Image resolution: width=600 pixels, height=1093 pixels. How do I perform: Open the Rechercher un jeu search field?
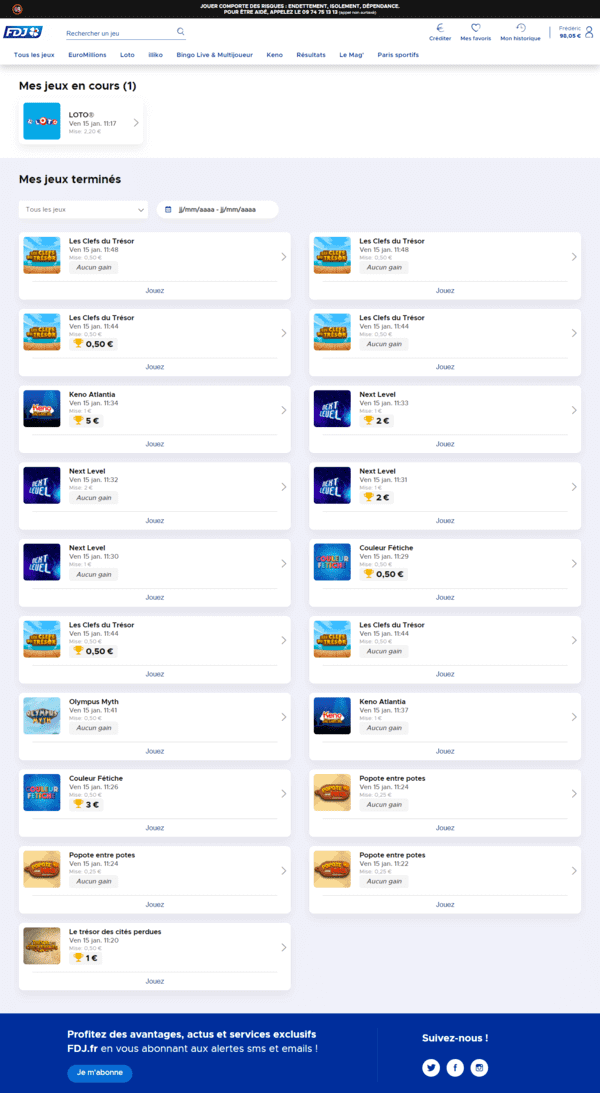[x=125, y=32]
